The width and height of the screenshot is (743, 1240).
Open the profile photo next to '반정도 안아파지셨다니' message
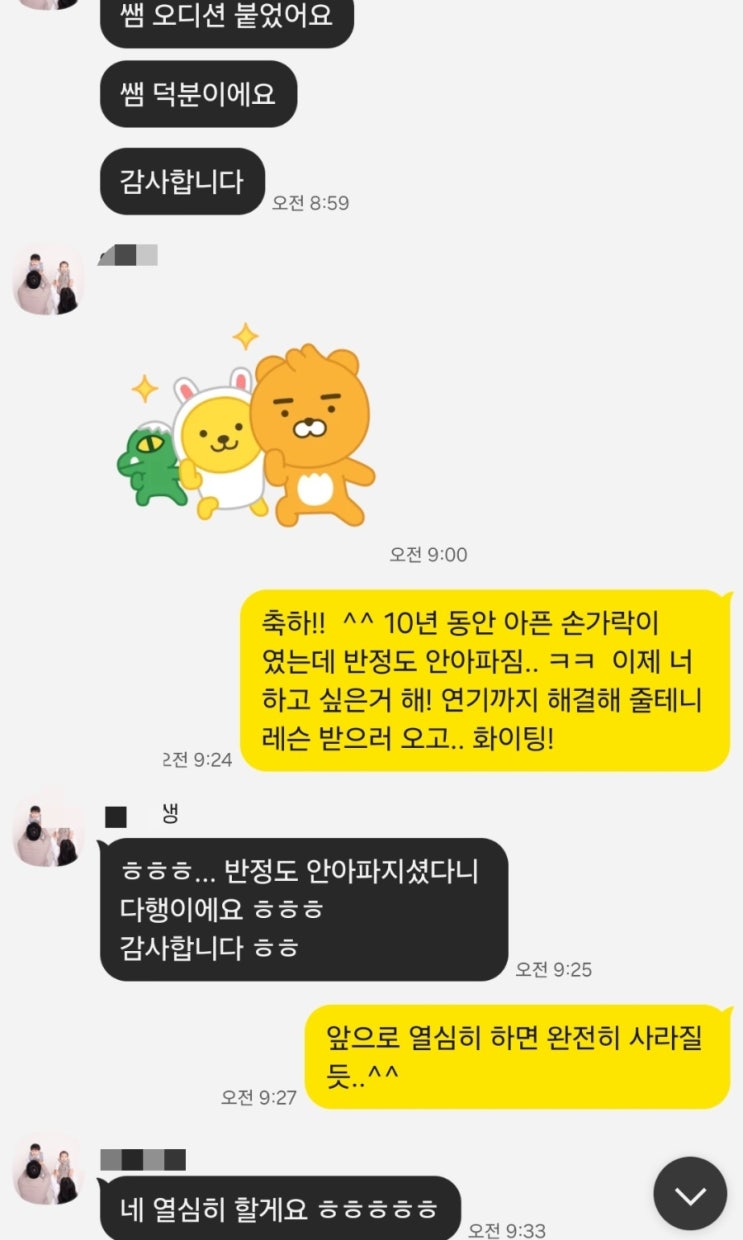click(x=46, y=832)
